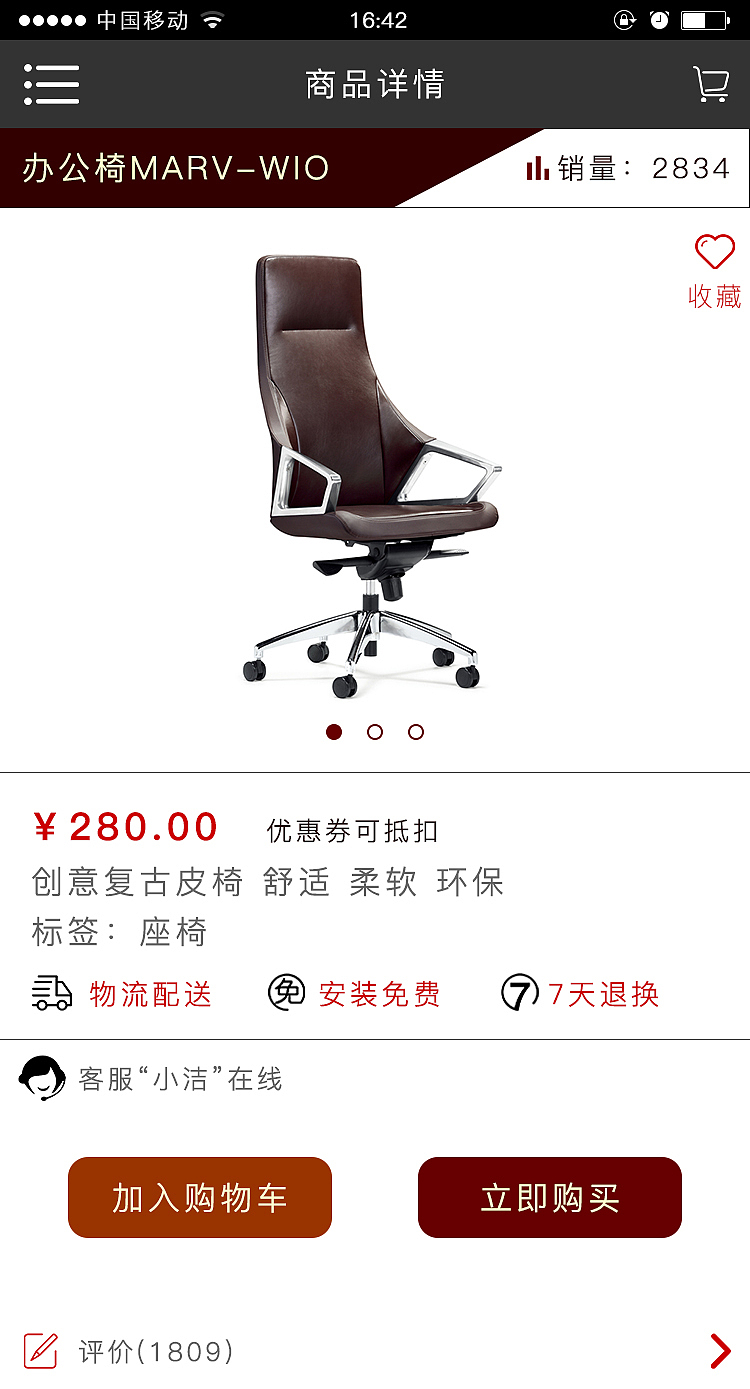Click the 座椅 tag label

coord(180,932)
